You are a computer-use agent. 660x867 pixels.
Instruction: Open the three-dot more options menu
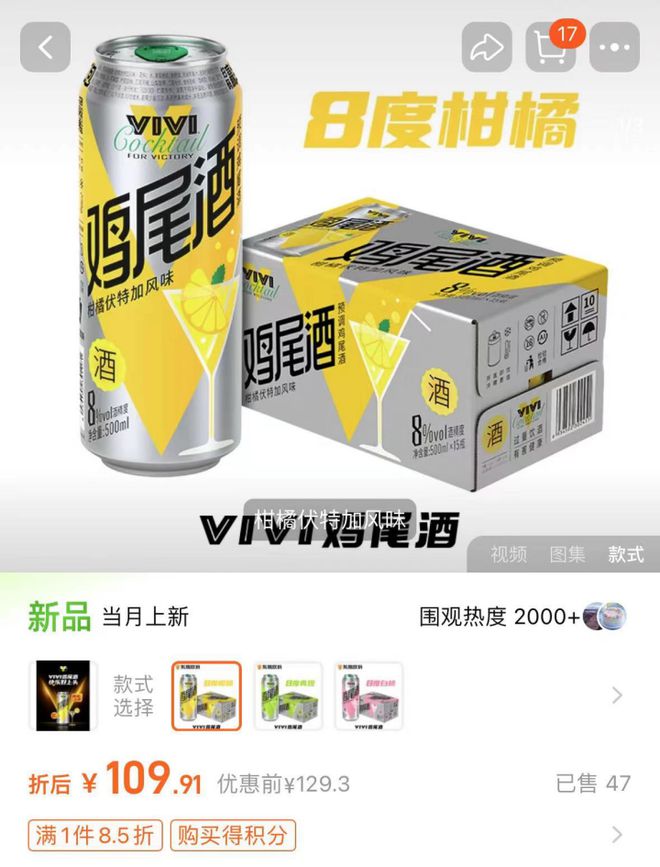click(614, 46)
